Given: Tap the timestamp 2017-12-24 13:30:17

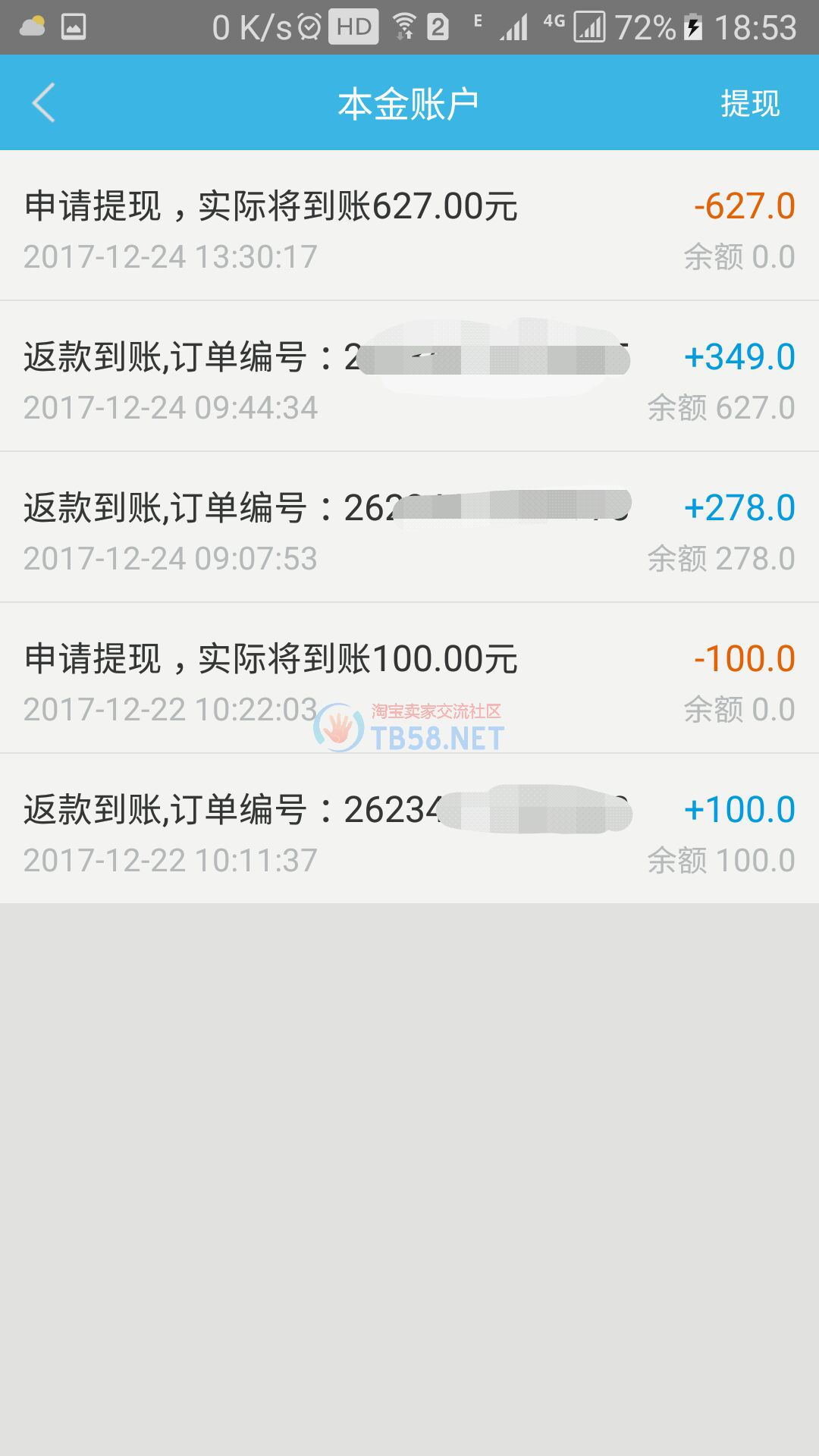Looking at the screenshot, I should [x=170, y=256].
